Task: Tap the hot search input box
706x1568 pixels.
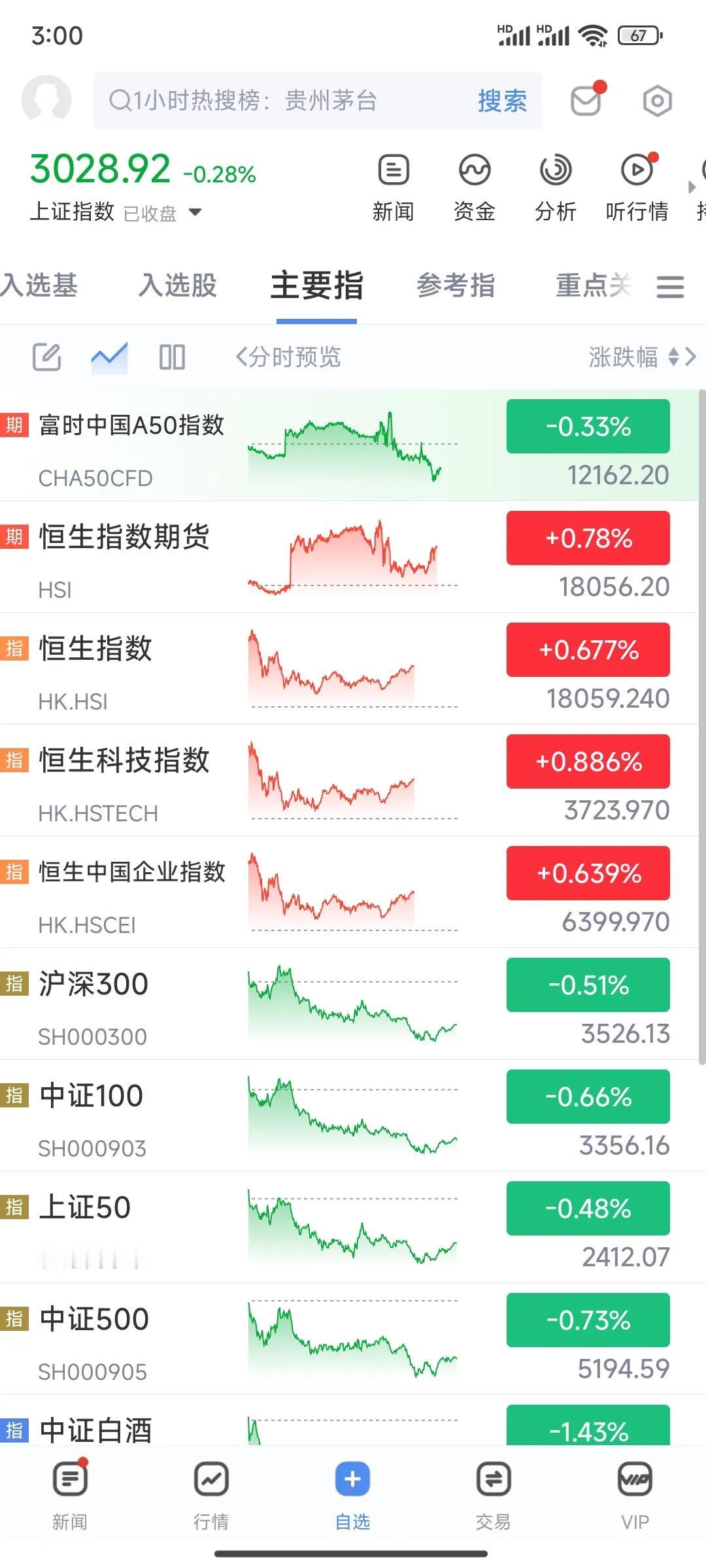Action: (x=318, y=101)
